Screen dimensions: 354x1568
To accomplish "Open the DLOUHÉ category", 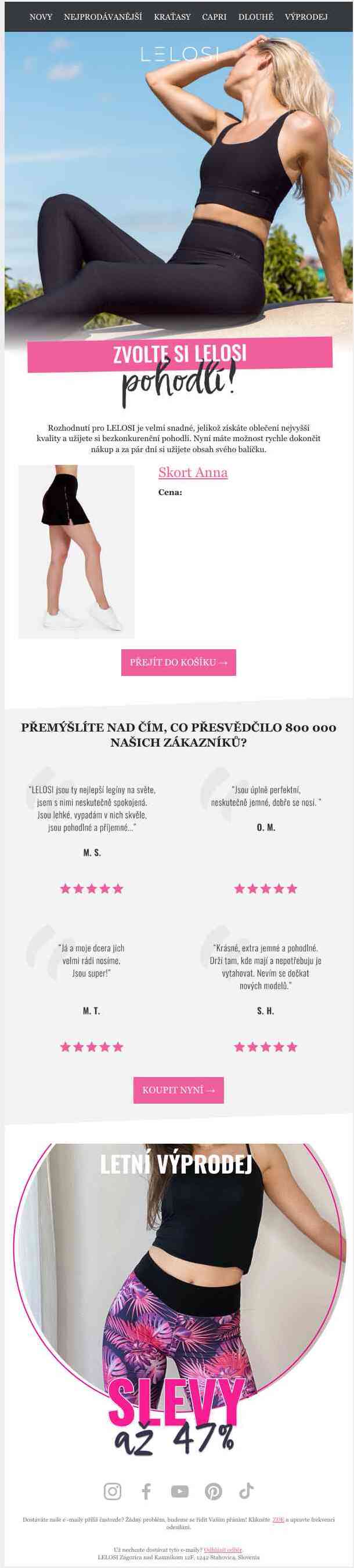I will coord(255,16).
